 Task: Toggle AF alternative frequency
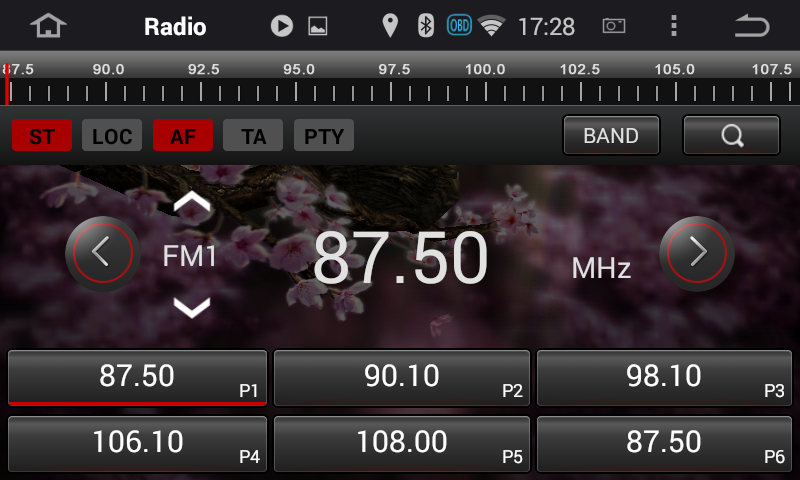coord(183,136)
